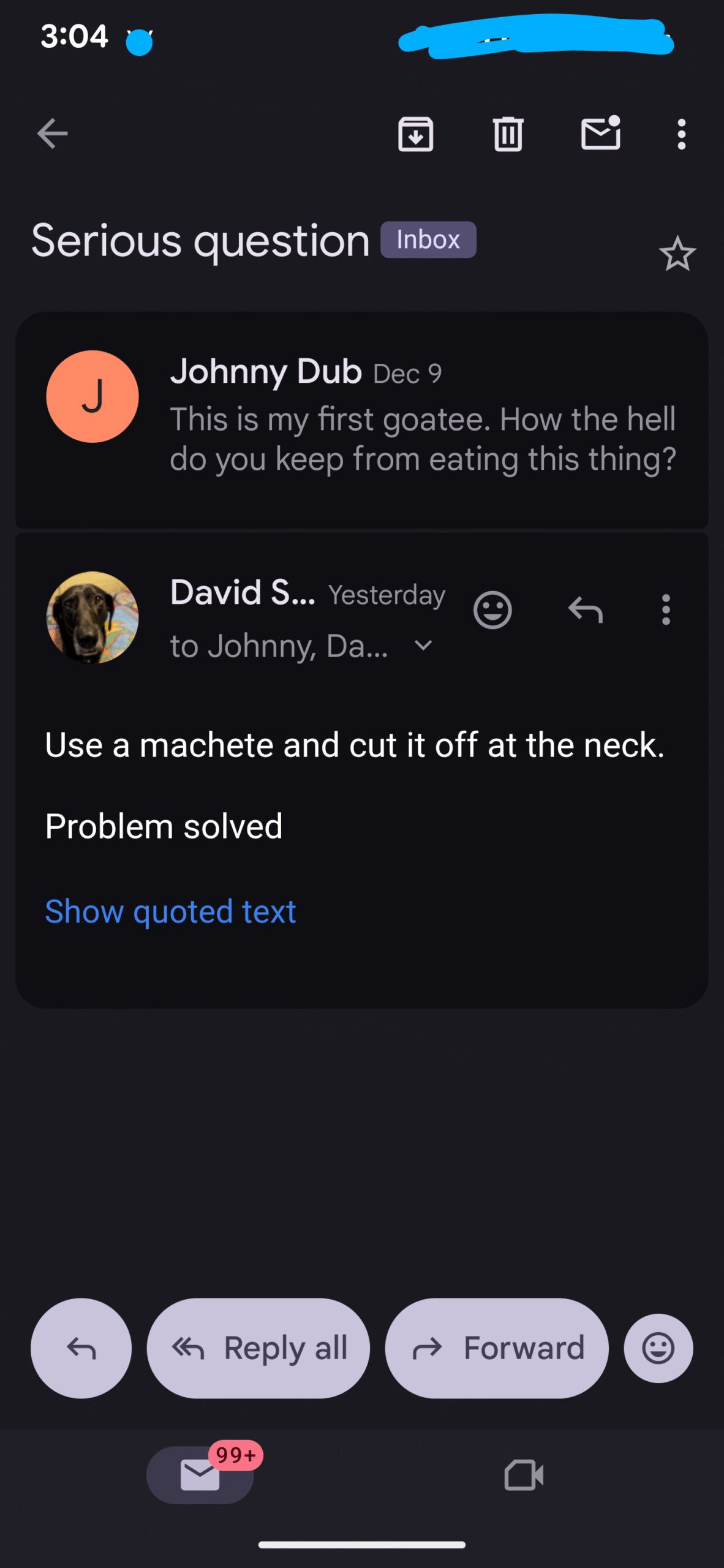Mark the conversation as unread
Viewport: 724px width, 1568px height.
pos(600,134)
